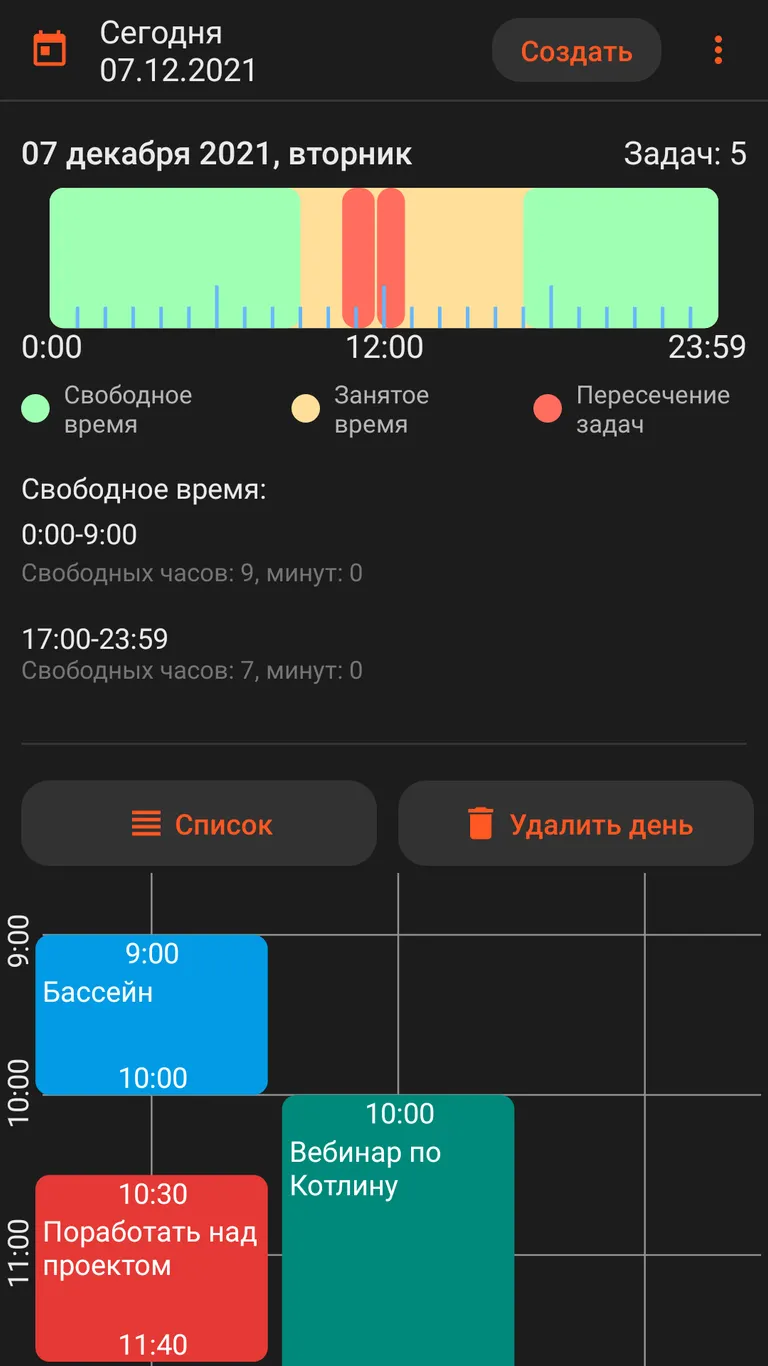Tap the red overlap segment near 12:00
Viewport: 768px width, 1366px height.
click(x=358, y=250)
